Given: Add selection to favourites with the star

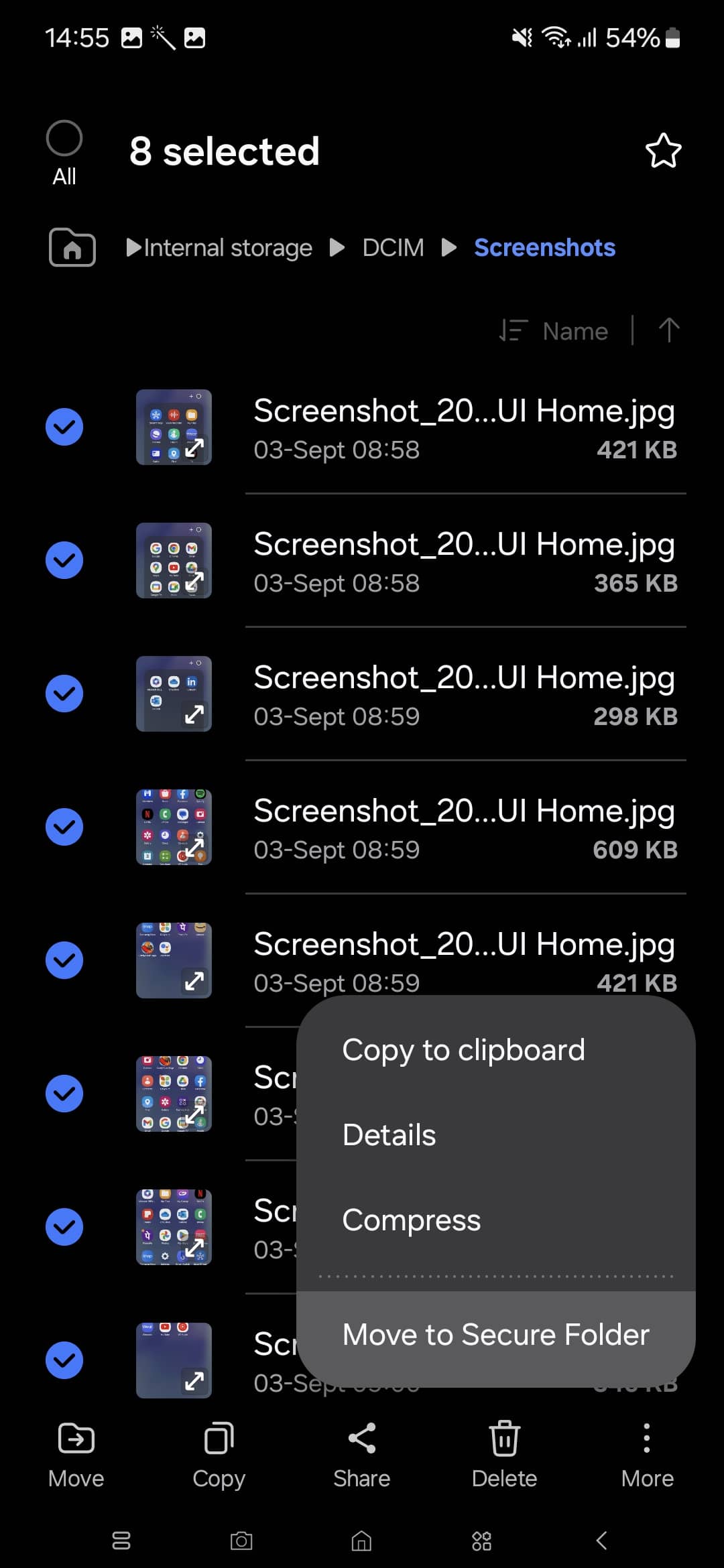Looking at the screenshot, I should (663, 151).
